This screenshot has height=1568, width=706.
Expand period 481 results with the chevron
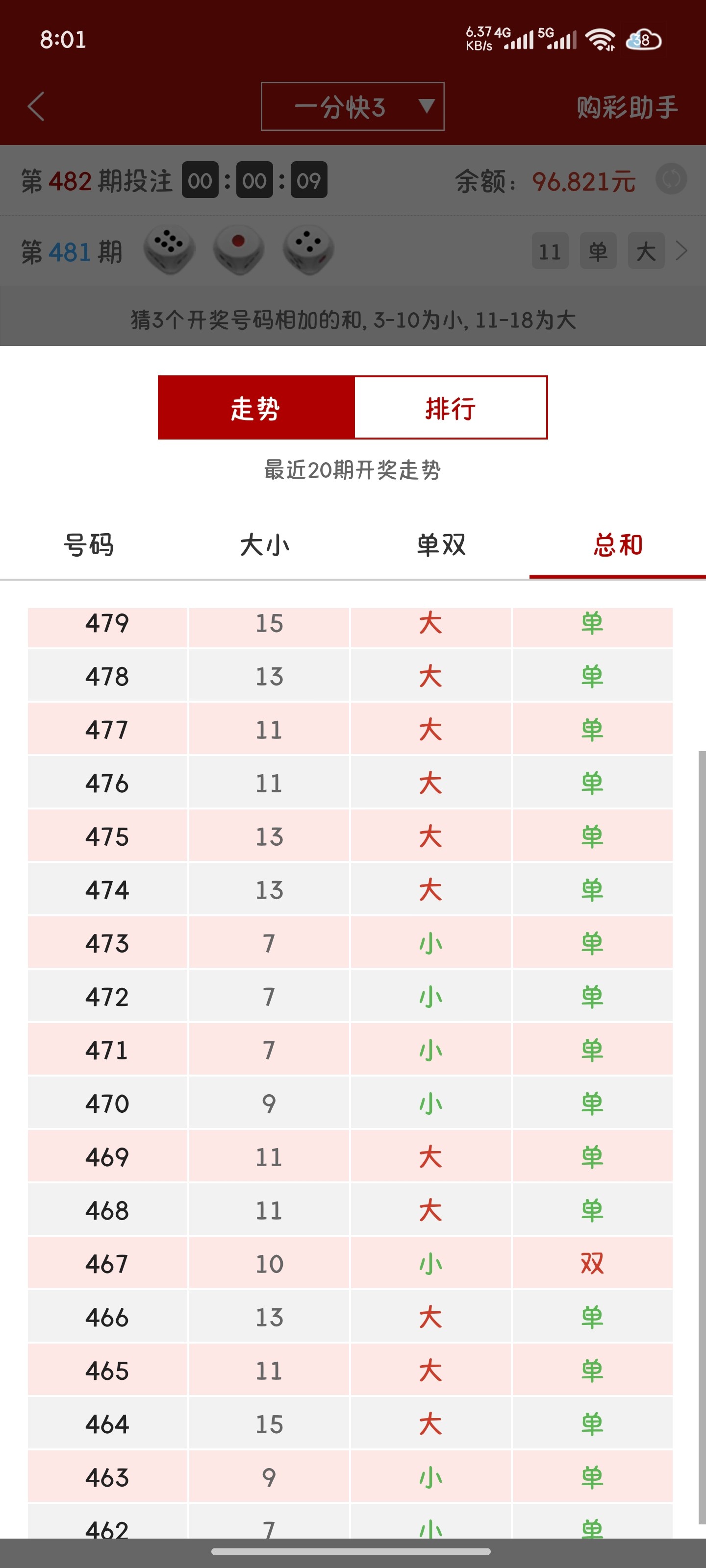click(682, 251)
